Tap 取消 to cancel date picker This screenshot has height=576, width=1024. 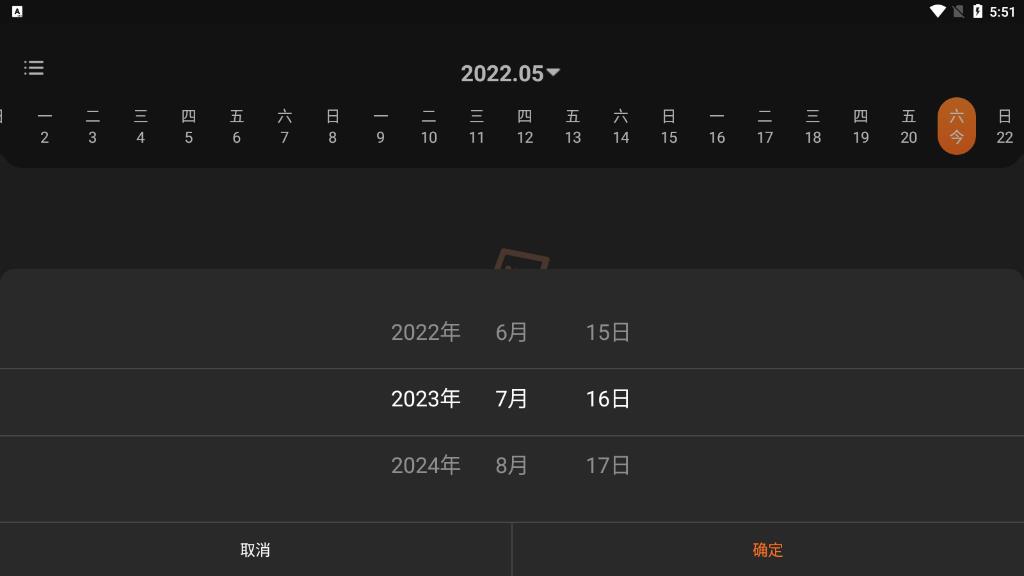pos(255,549)
